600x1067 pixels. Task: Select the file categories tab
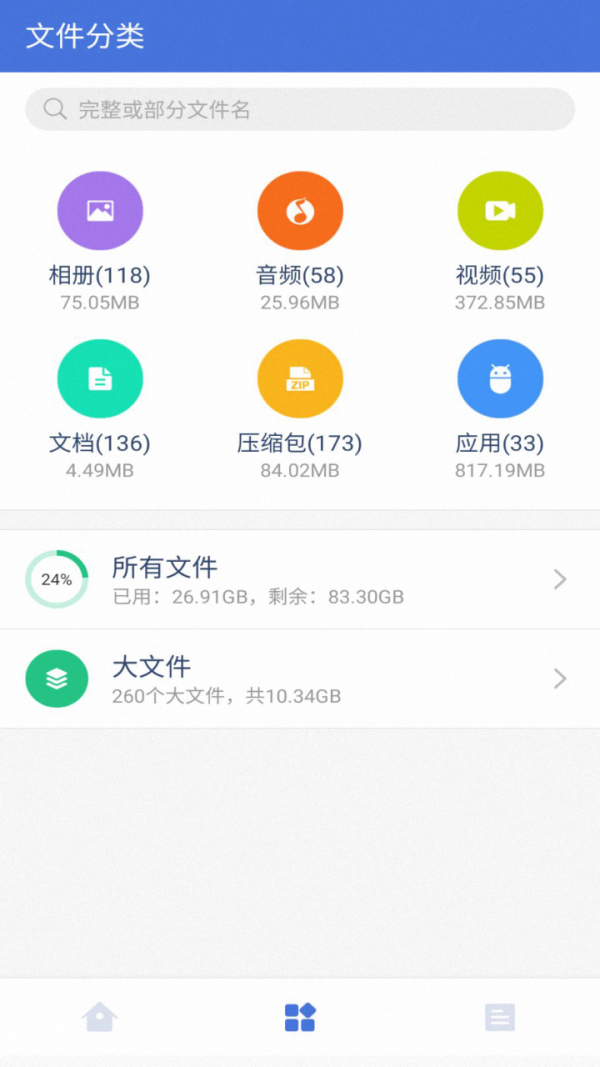[x=300, y=1018]
